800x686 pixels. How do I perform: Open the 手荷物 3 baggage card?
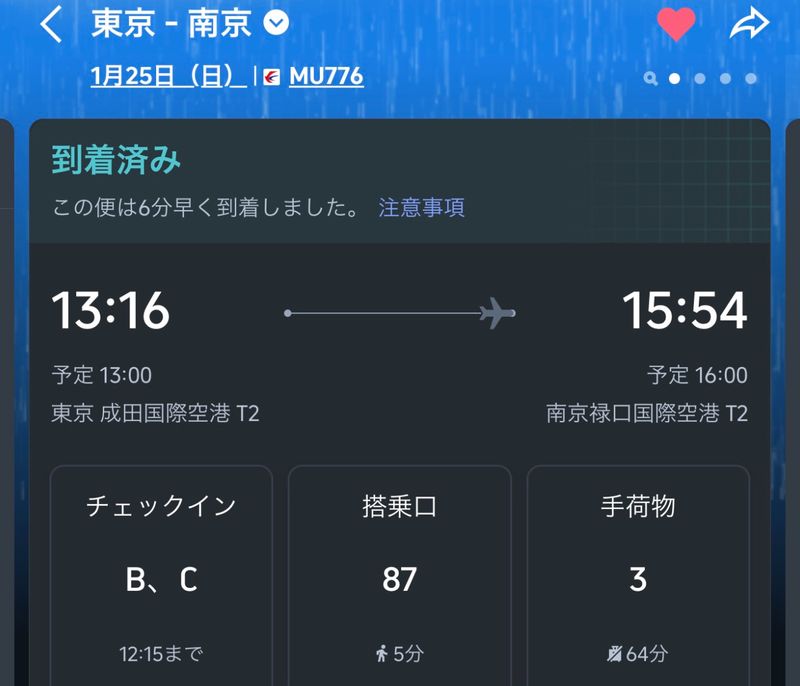[x=638, y=575]
